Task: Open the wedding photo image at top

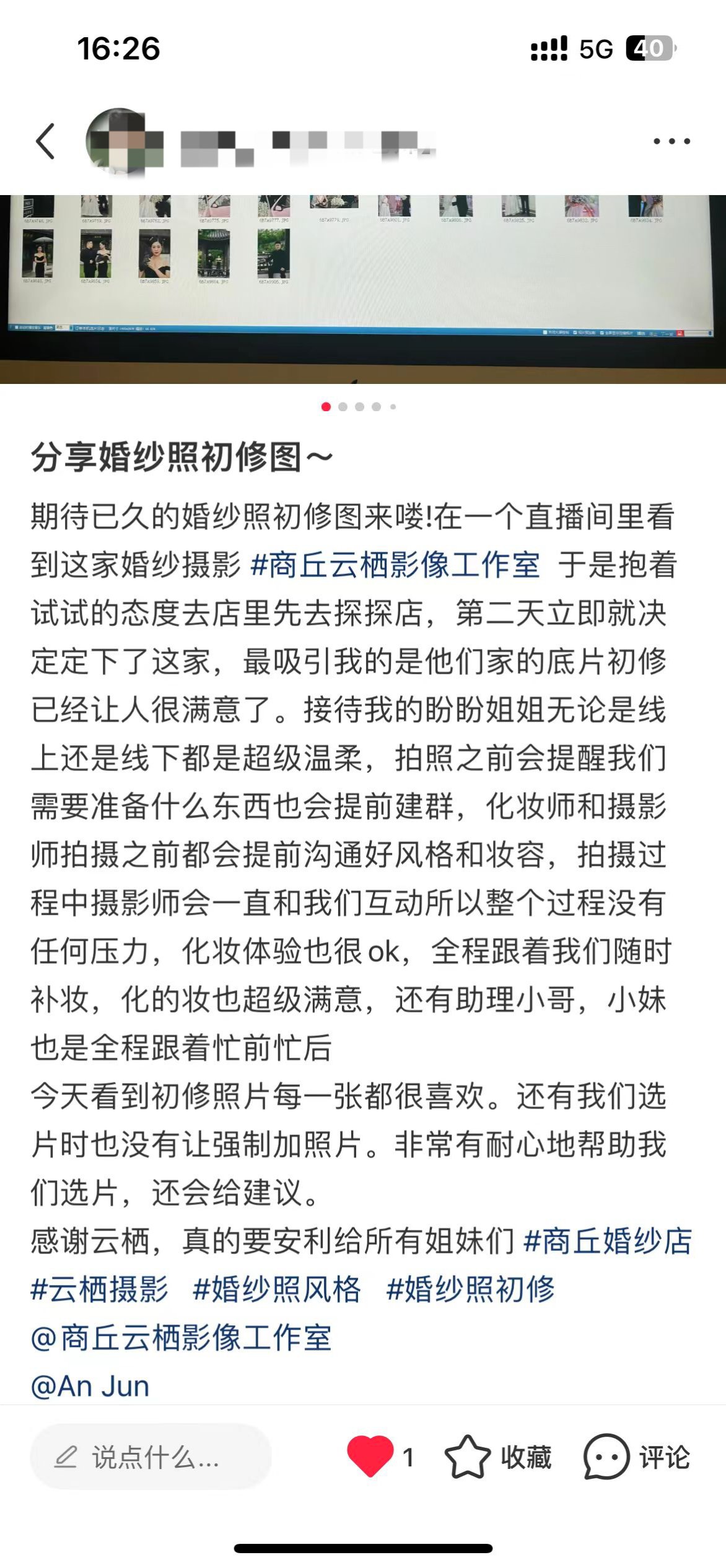Action: click(x=363, y=289)
